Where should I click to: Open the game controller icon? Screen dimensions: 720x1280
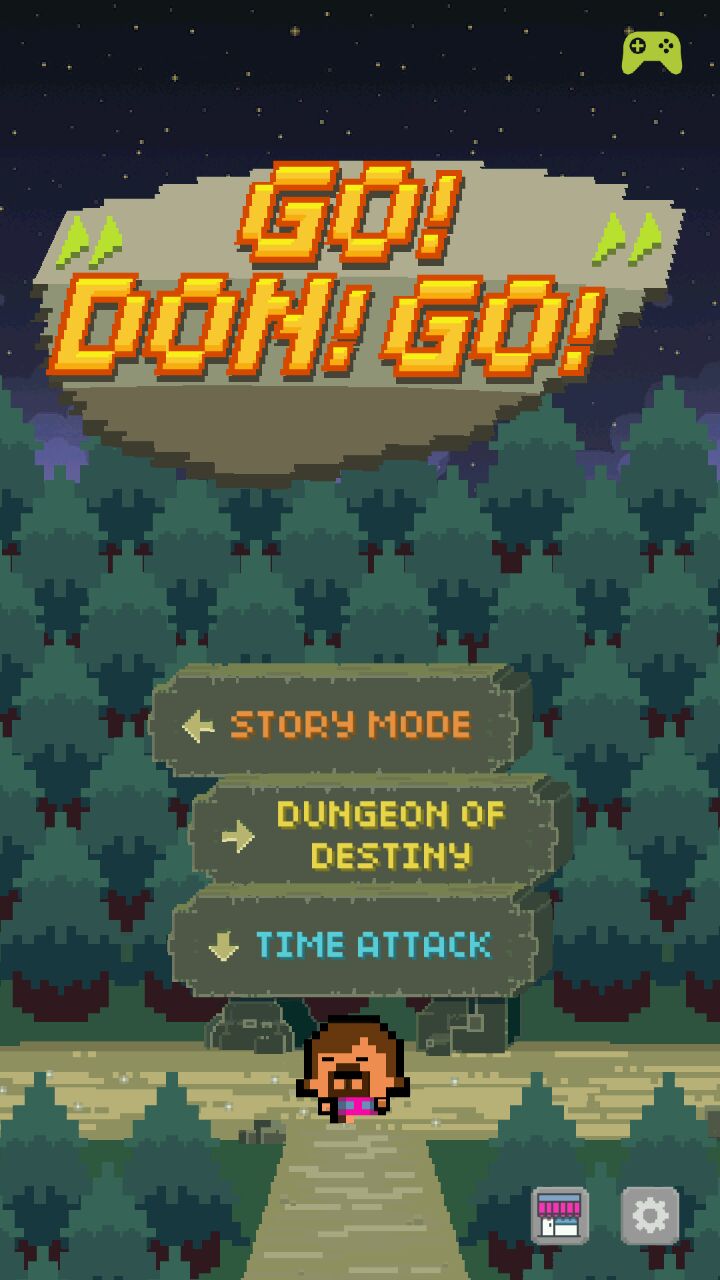(652, 52)
